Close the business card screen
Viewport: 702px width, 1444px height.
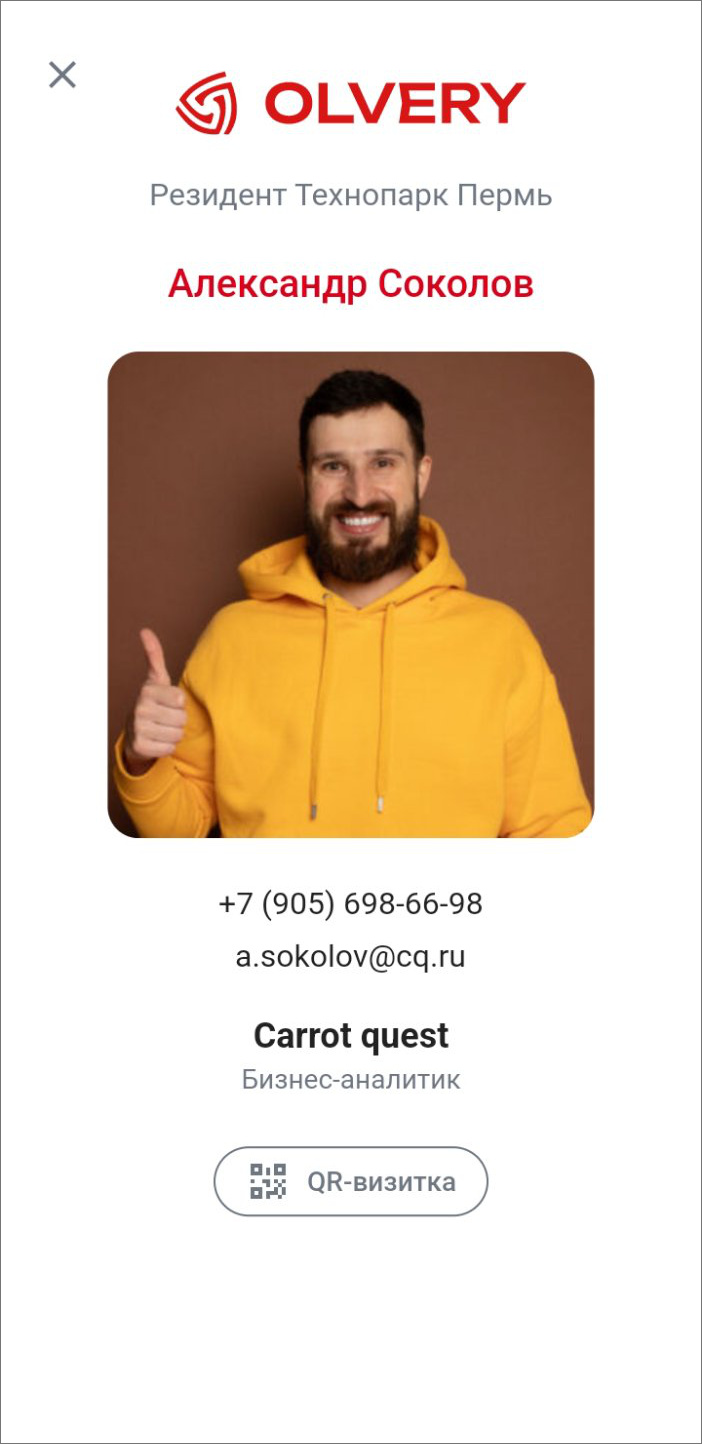(x=62, y=74)
